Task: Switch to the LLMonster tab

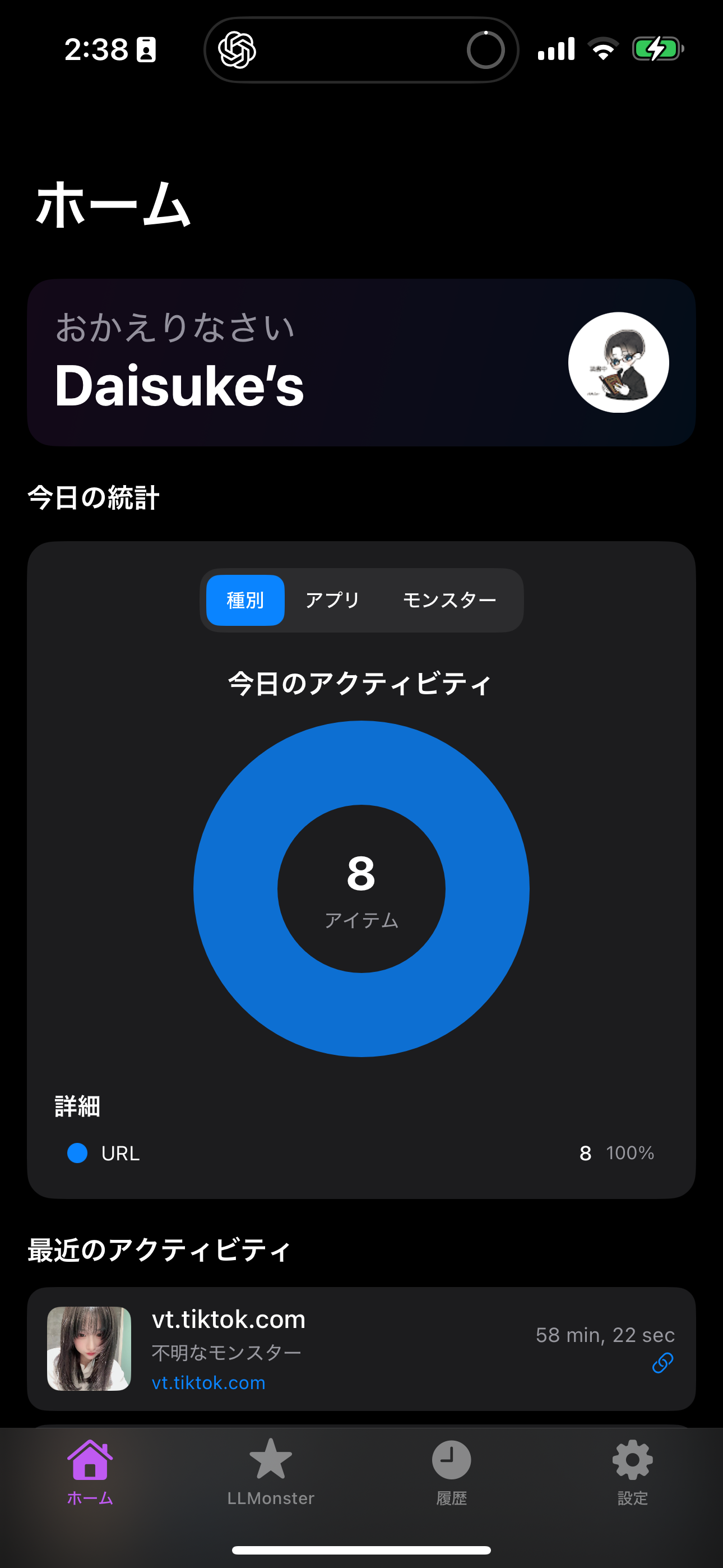Action: [x=271, y=1472]
